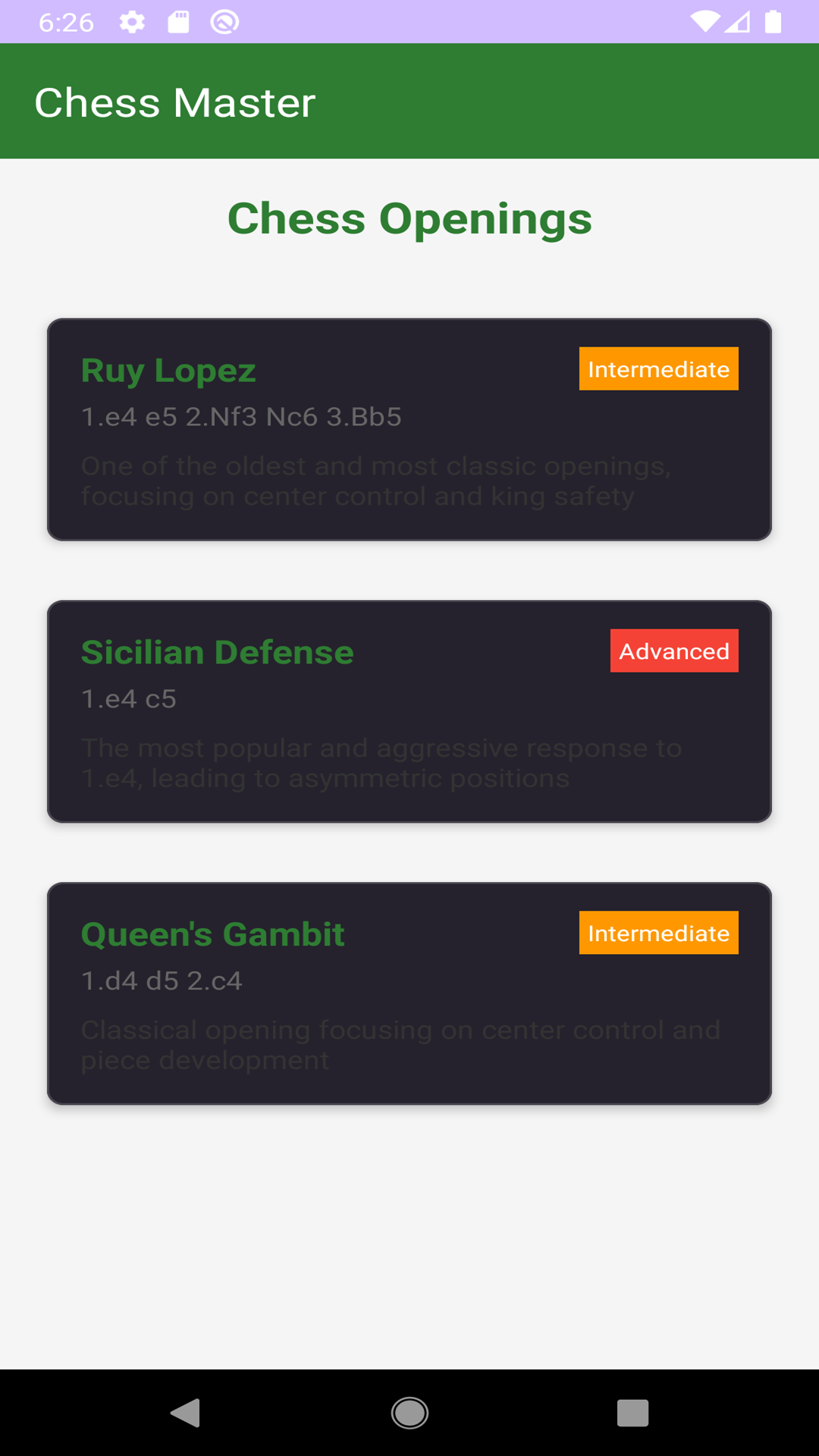Image resolution: width=819 pixels, height=1456 pixels.
Task: Open recent apps from navigation bar
Action: click(632, 1413)
